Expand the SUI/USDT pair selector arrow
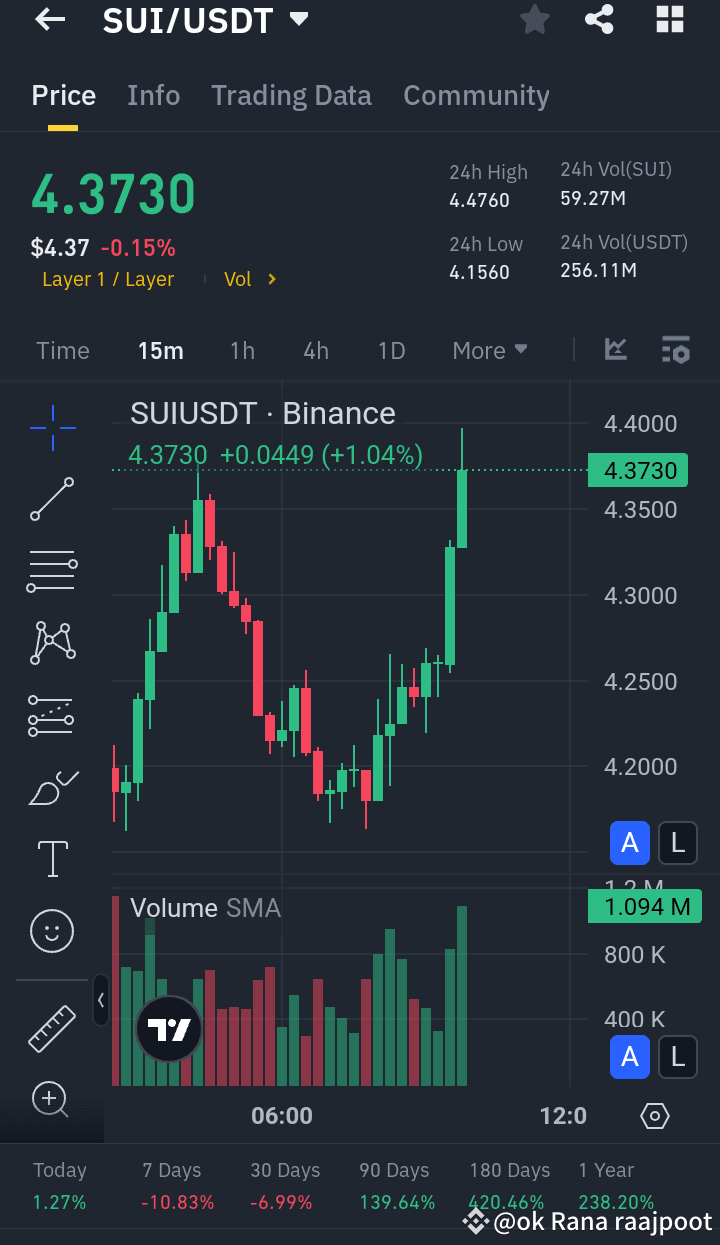The height and width of the screenshot is (1245, 720). 298,19
